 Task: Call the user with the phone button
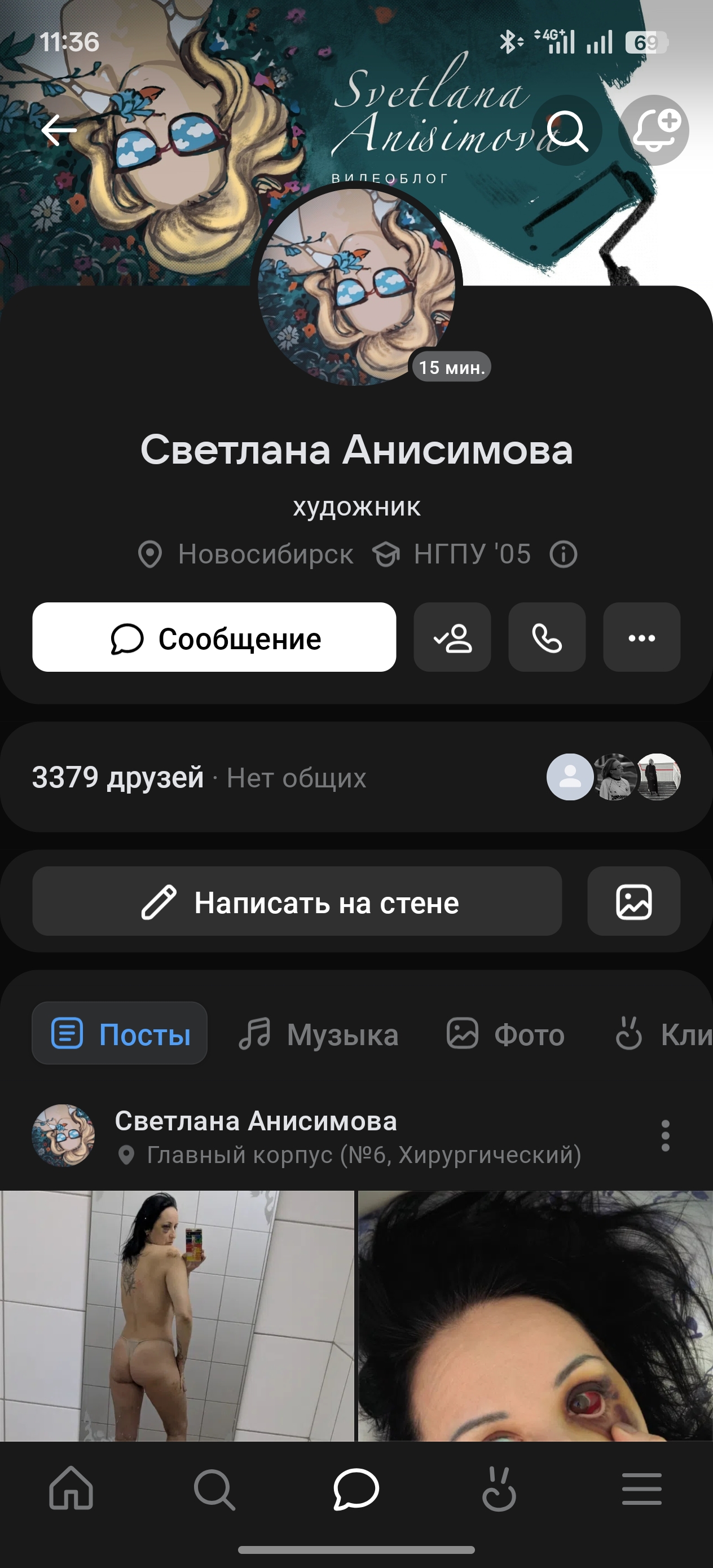pyautogui.click(x=547, y=637)
